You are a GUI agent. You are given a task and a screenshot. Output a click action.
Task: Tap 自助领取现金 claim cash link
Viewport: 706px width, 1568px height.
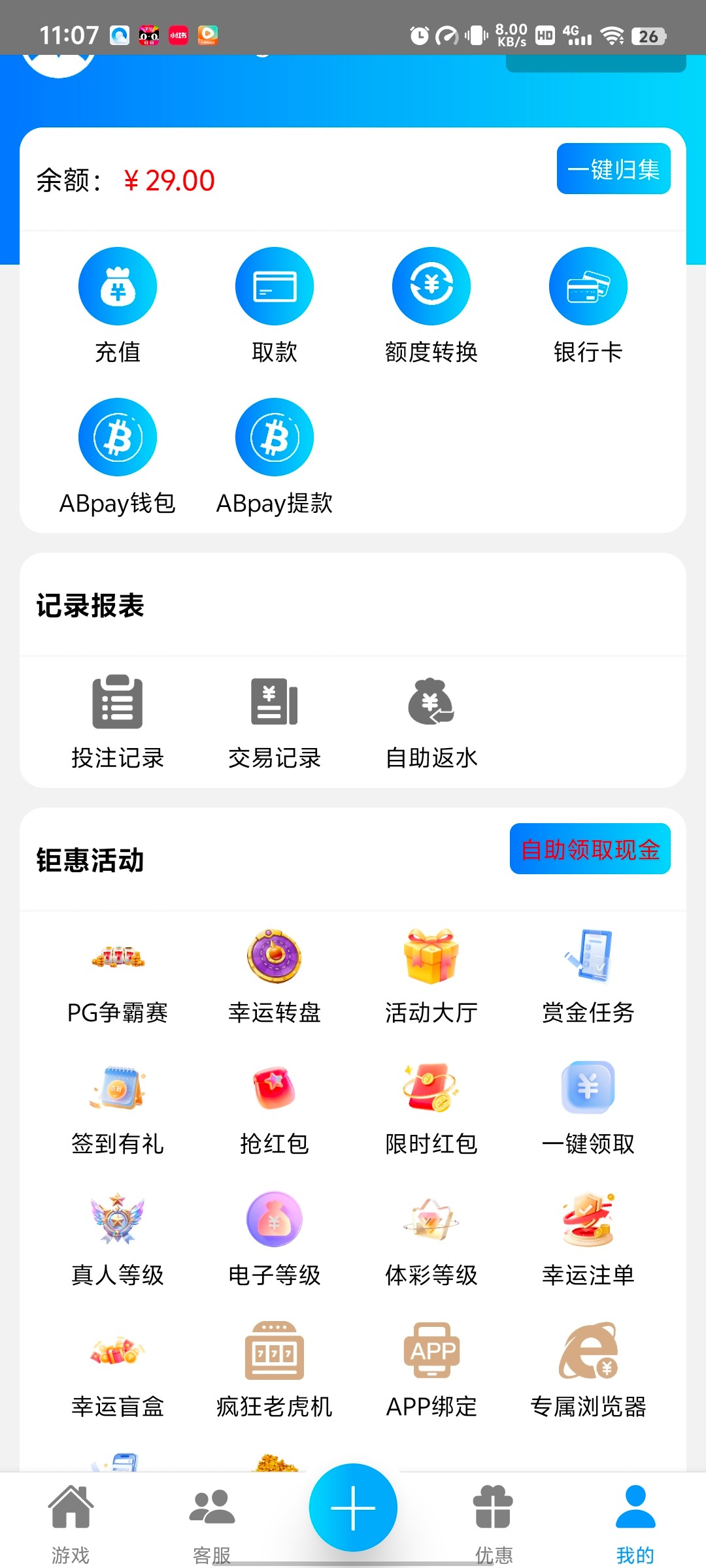click(x=590, y=850)
